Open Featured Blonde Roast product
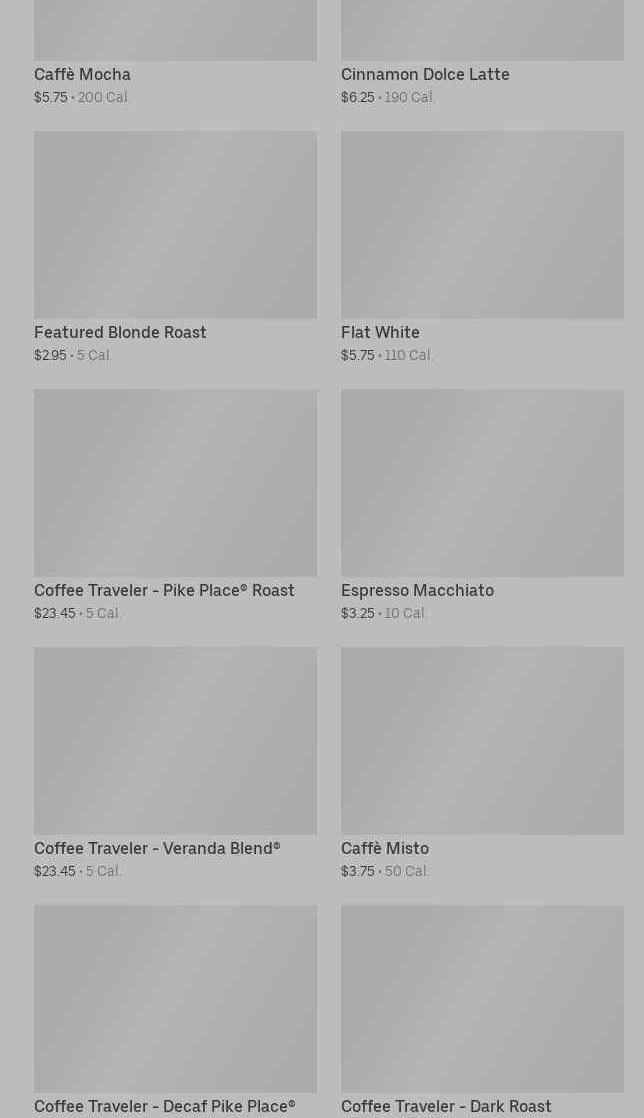Screen dimensions: 644x1118 pos(175,225)
